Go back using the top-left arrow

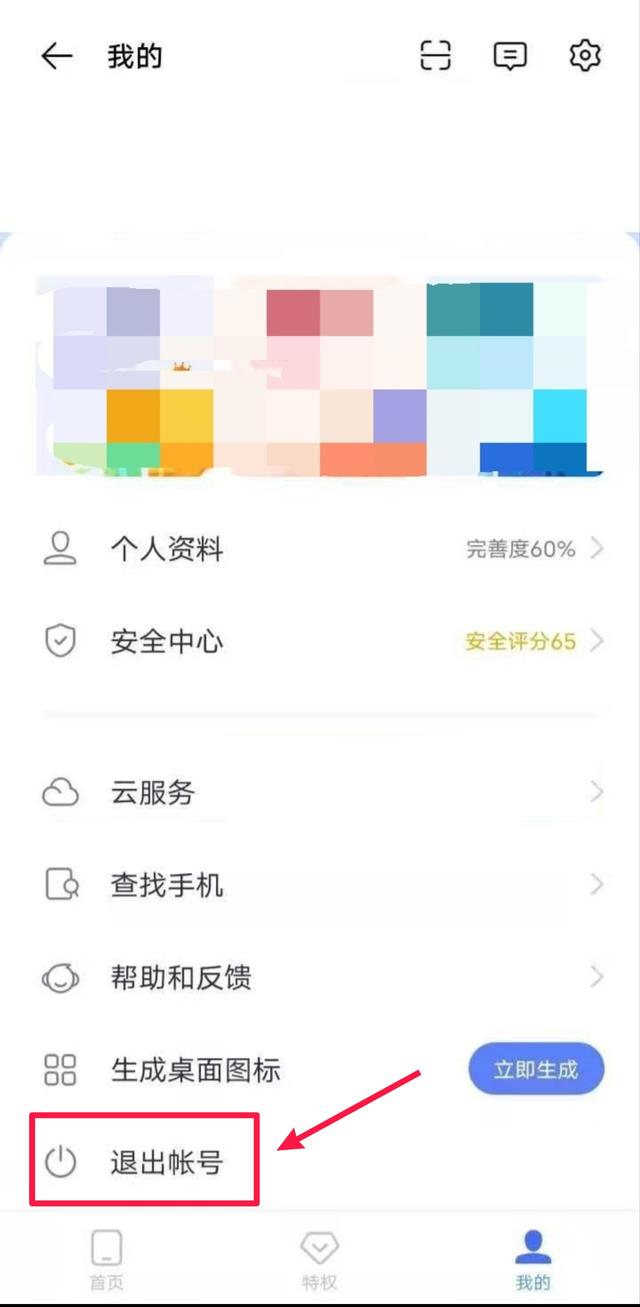[x=57, y=56]
